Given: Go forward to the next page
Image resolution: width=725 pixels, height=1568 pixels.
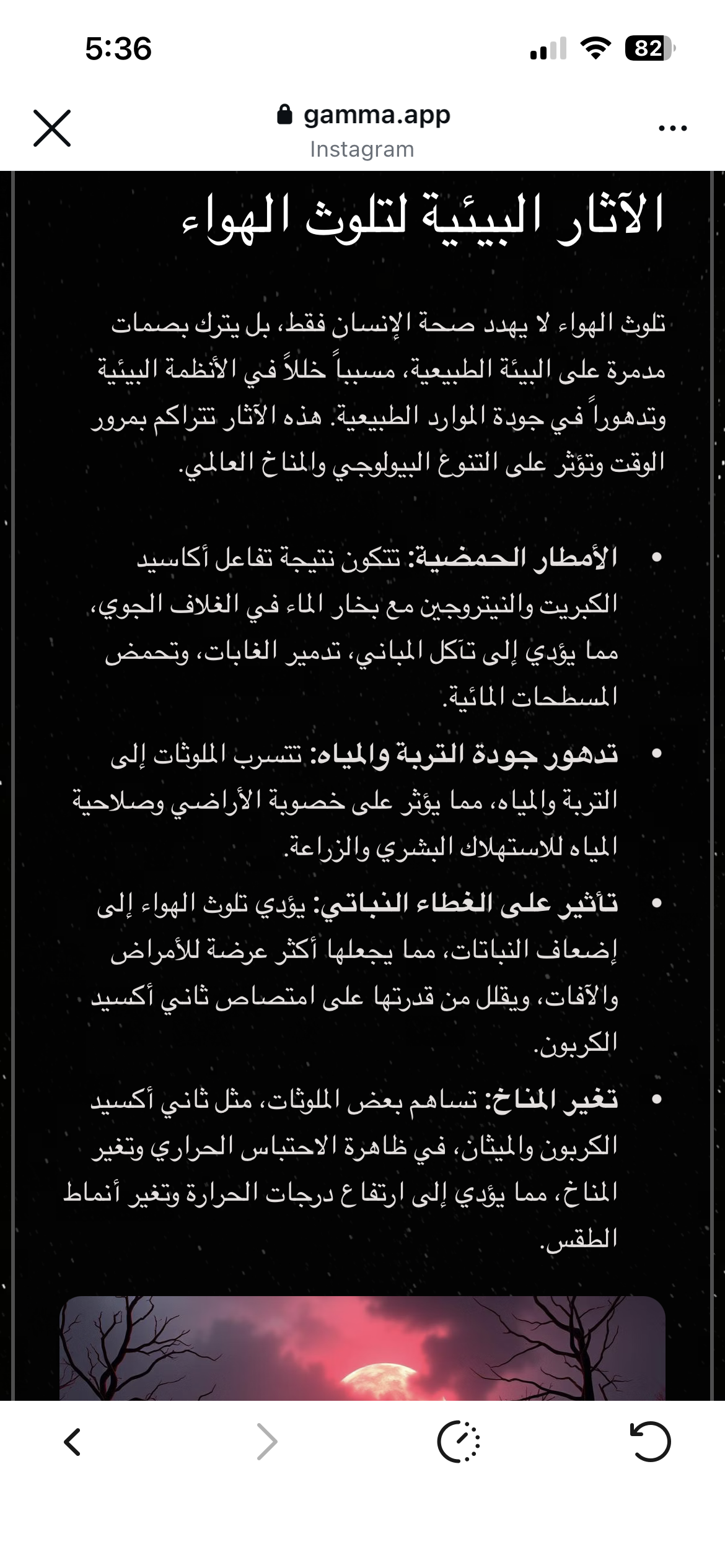Looking at the screenshot, I should pos(266,1442).
